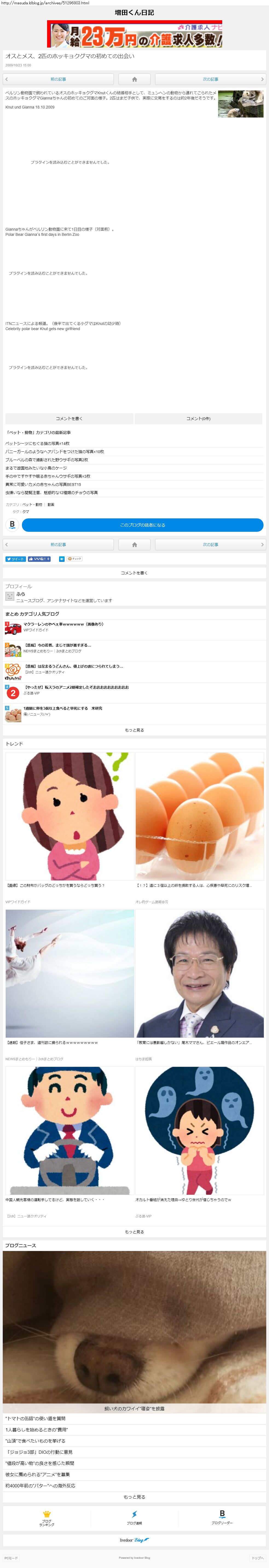Image resolution: width=269 pixels, height=1568 pixels.
Task: Open the クマ tag link
Action: tap(26, 512)
